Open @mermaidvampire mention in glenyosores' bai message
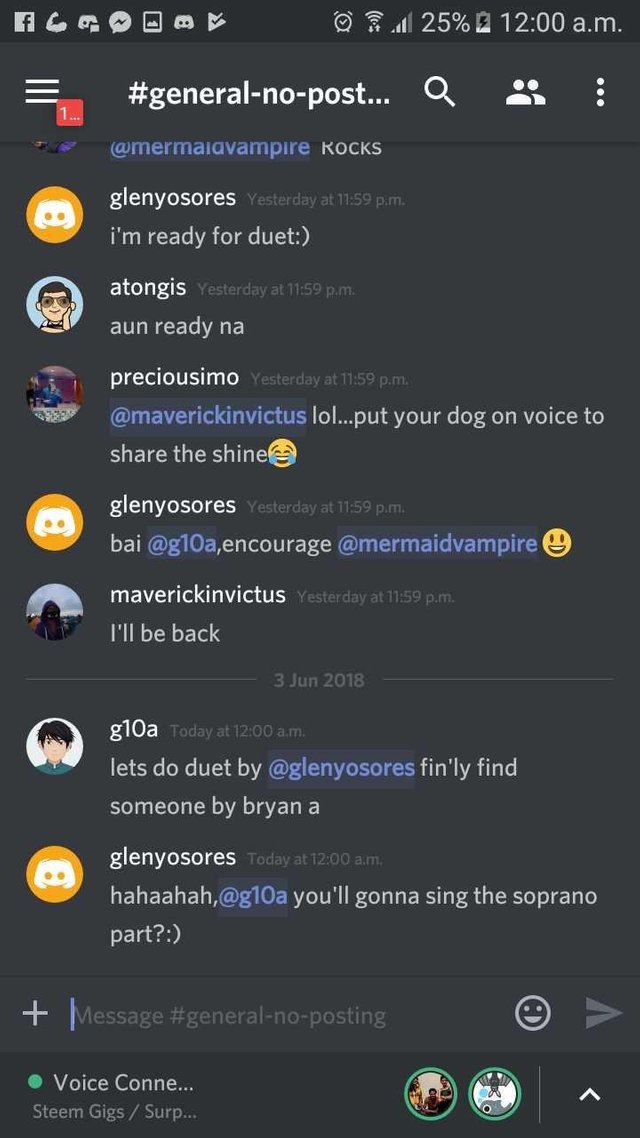 click(x=437, y=544)
